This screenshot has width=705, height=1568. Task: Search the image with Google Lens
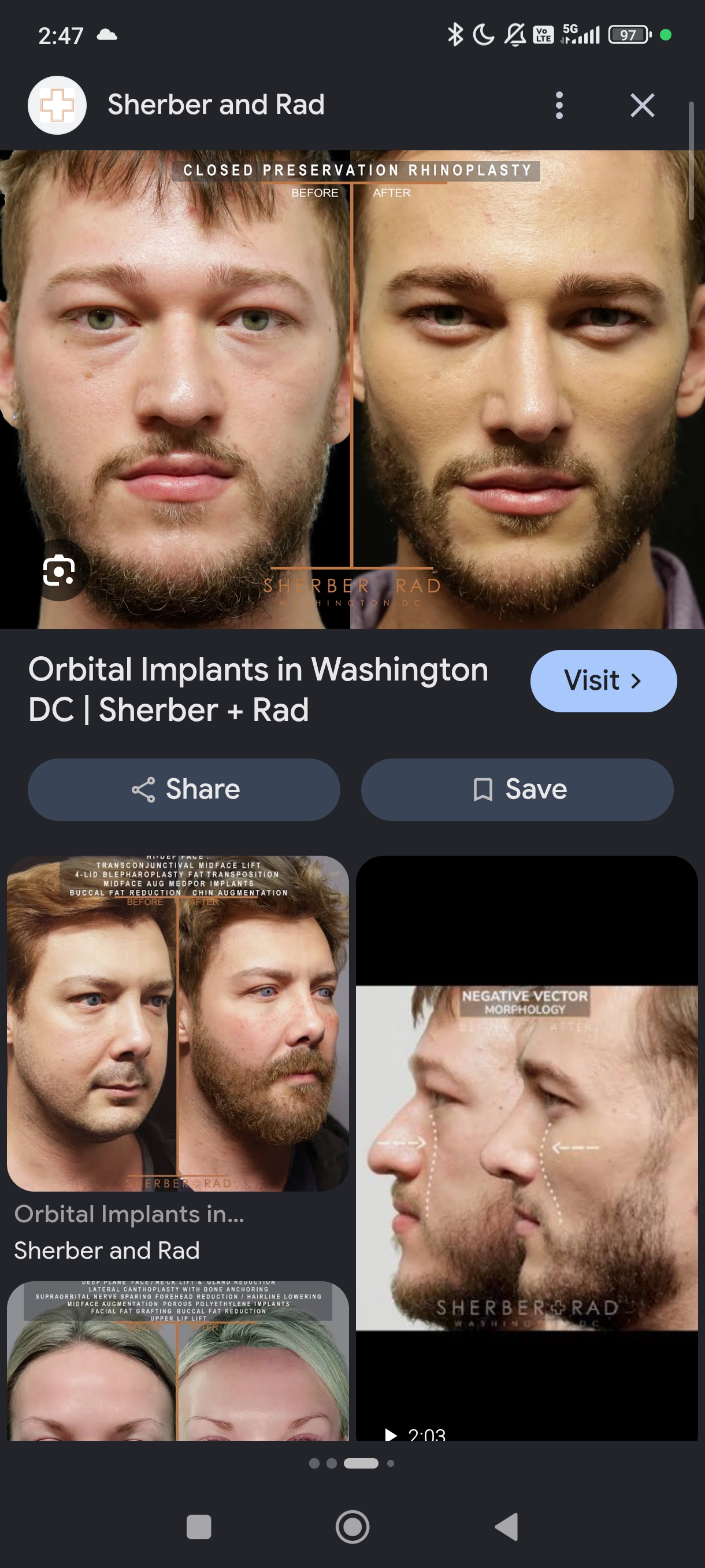[59, 570]
